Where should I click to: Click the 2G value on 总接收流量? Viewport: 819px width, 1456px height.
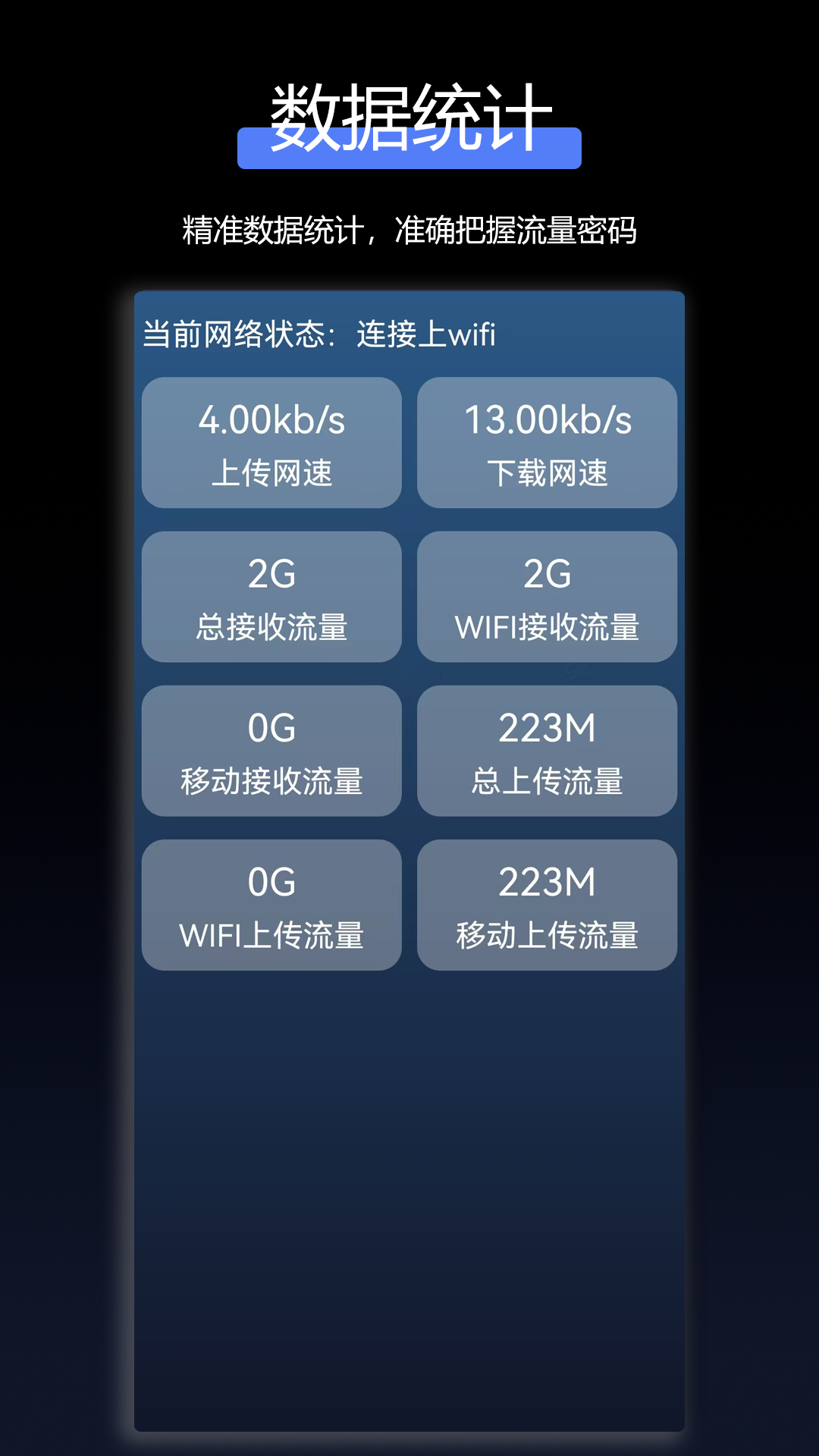(x=271, y=576)
